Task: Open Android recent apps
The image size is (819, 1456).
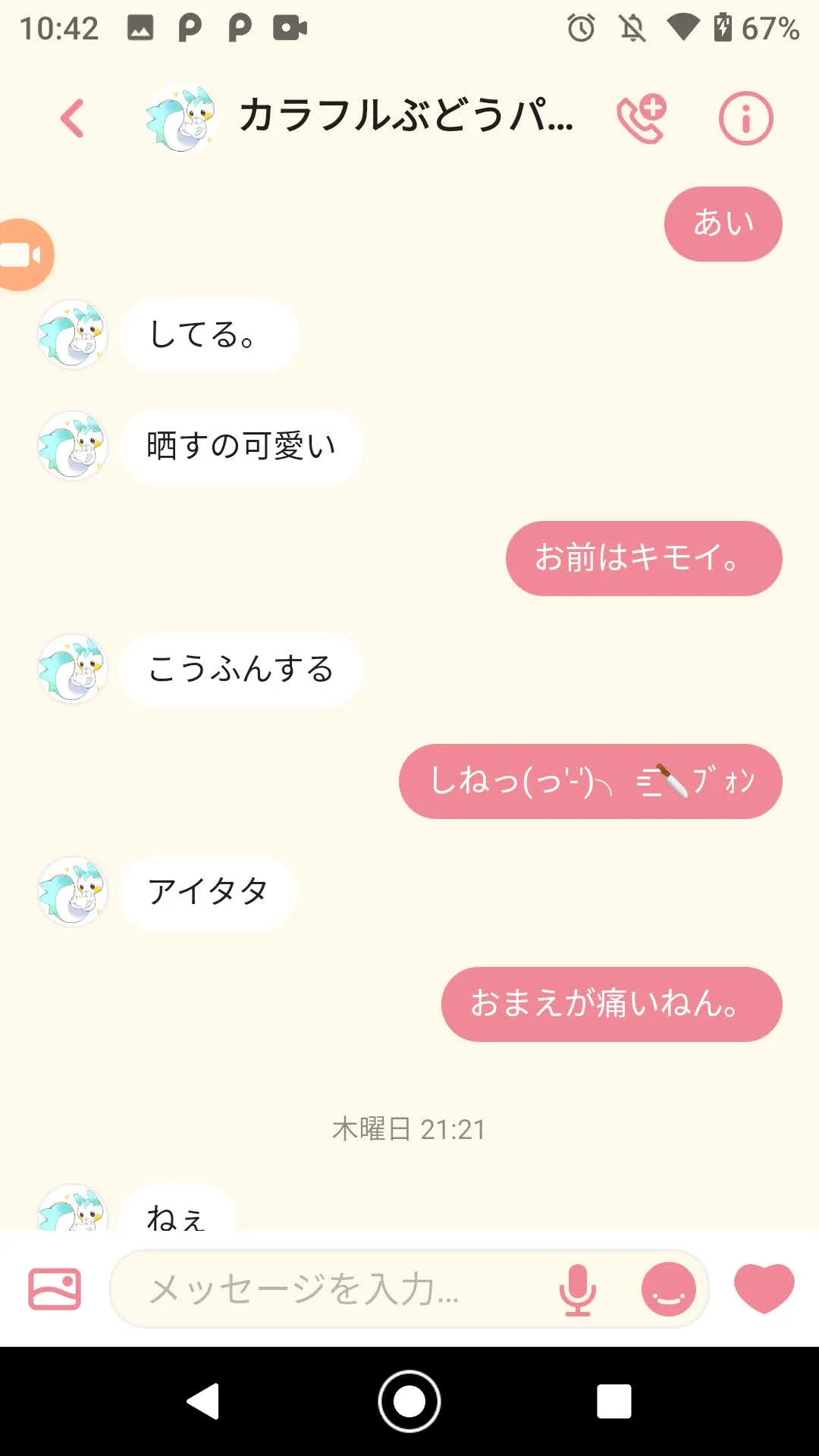Action: [613, 1401]
